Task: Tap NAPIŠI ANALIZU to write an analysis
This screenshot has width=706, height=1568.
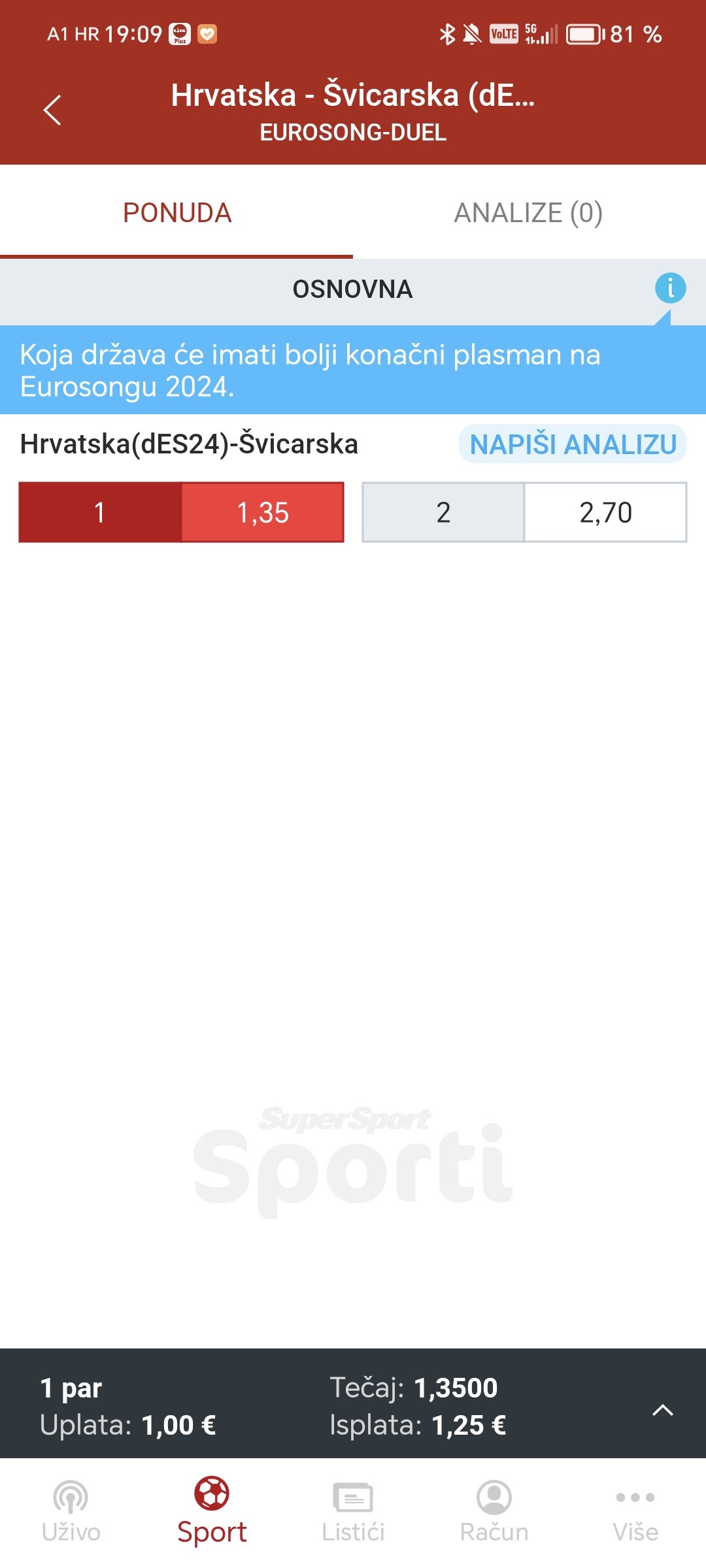Action: click(573, 444)
